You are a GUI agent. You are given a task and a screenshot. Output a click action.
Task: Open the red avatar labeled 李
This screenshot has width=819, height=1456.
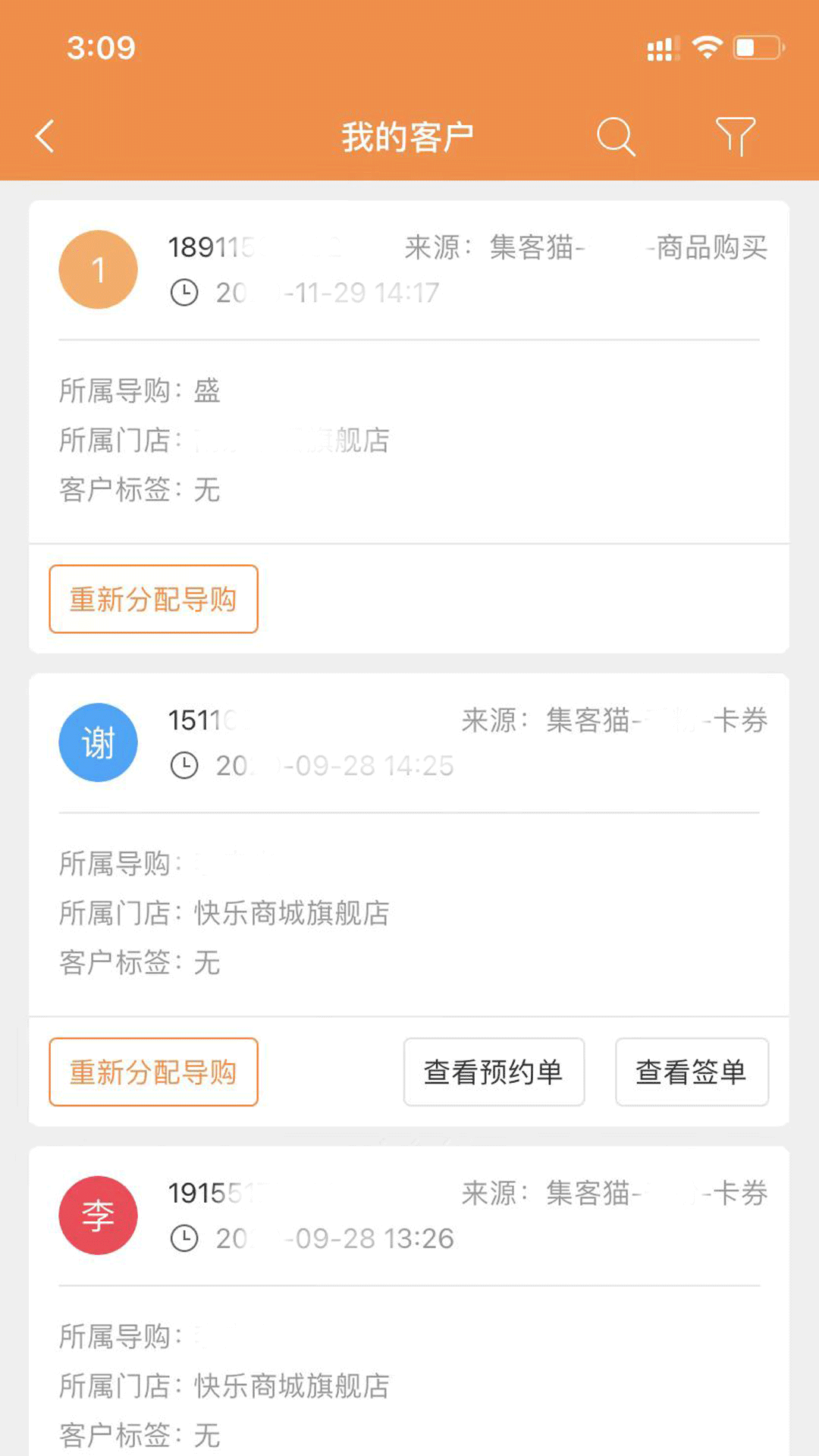click(x=97, y=1215)
